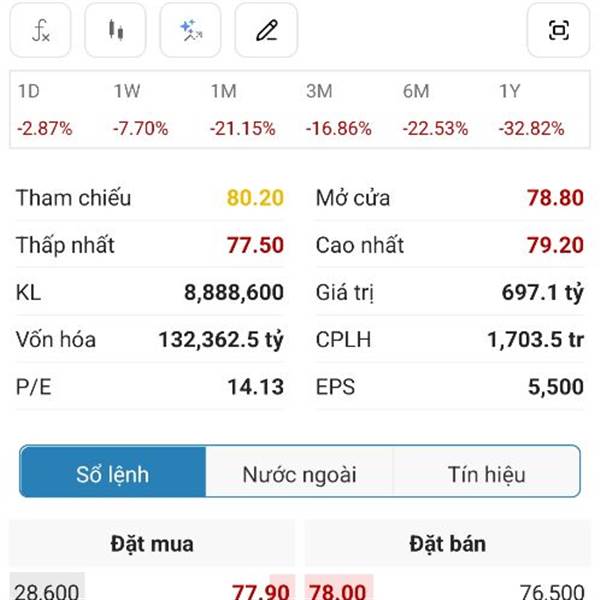Expand the chart to fullscreen
This screenshot has width=600, height=600.
coord(558,30)
